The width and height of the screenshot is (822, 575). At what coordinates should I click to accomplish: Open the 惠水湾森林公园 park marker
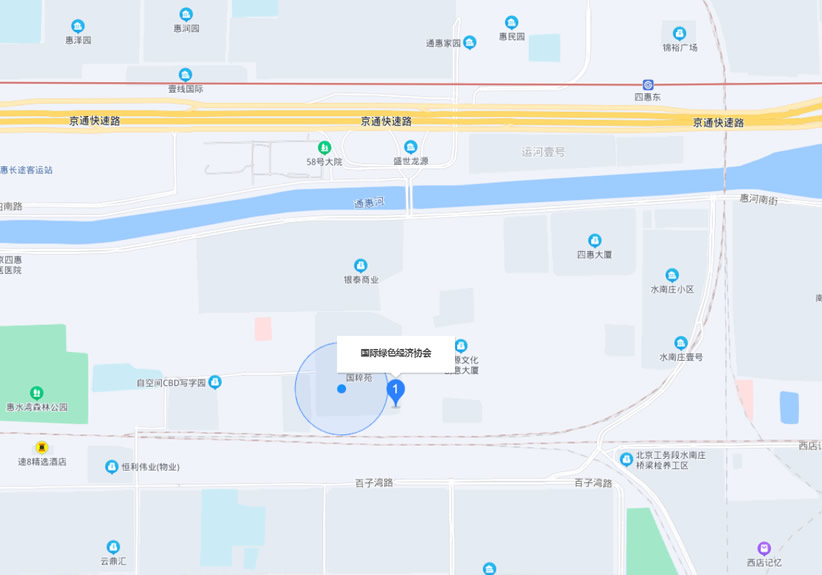click(37, 393)
